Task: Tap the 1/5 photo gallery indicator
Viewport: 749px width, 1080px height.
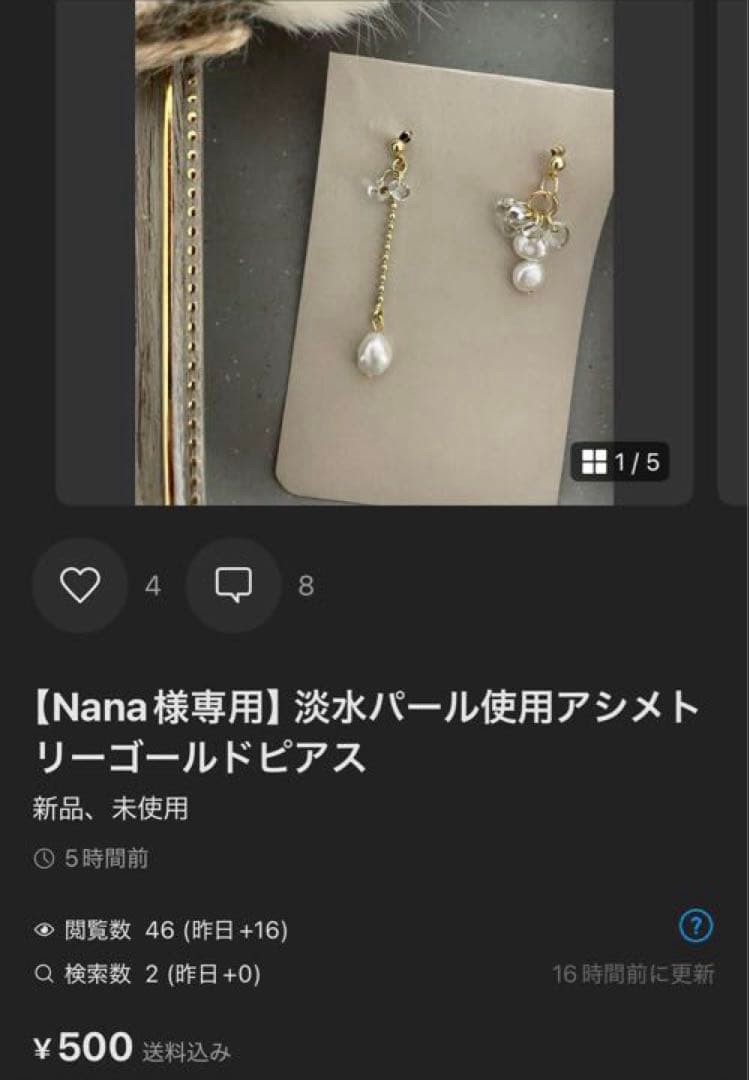Action: point(620,462)
